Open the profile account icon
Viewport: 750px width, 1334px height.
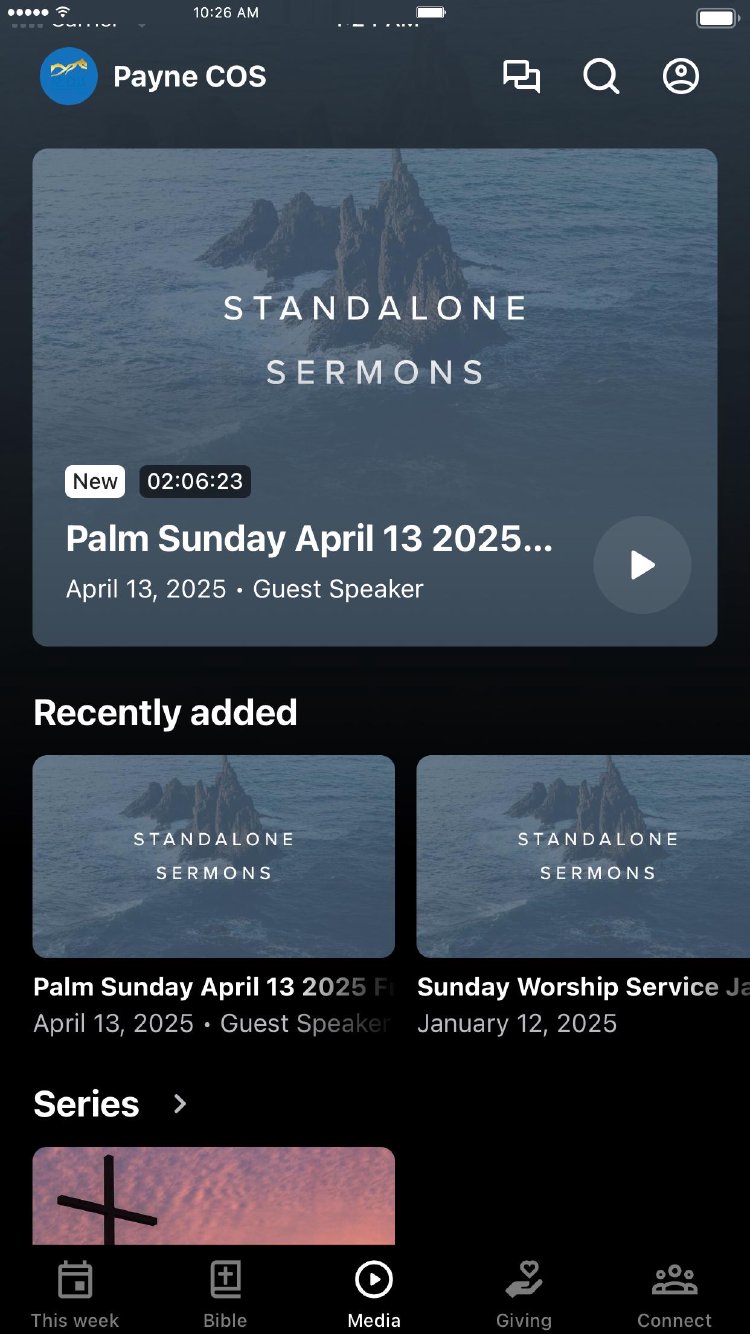(x=681, y=77)
